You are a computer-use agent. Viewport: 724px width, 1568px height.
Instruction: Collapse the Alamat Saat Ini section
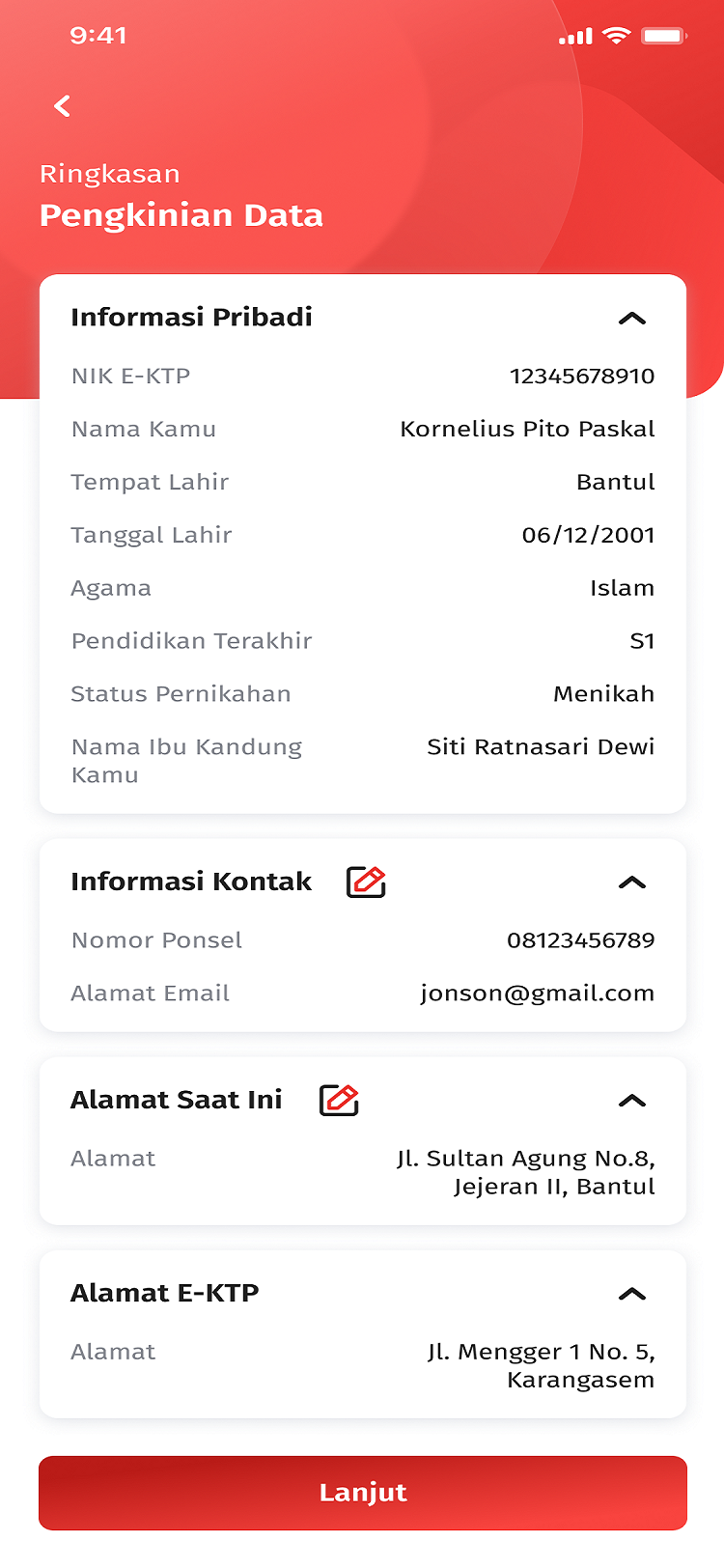click(x=634, y=1100)
